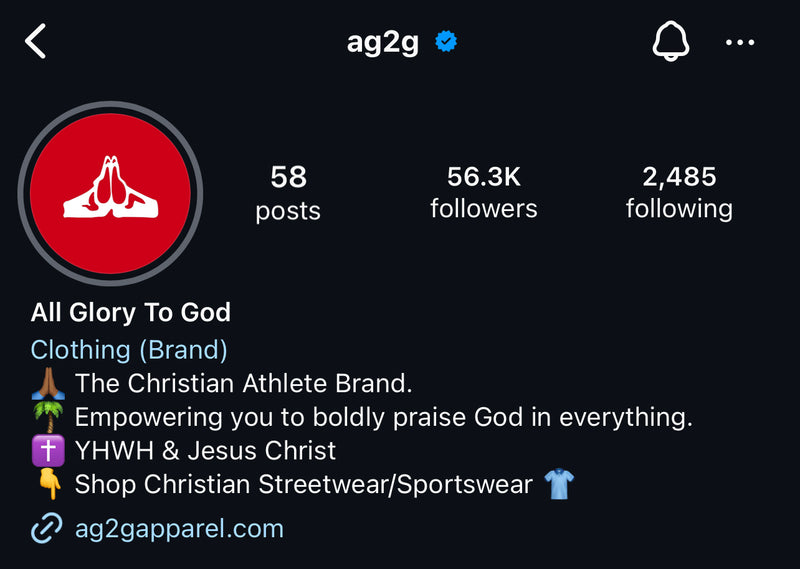This screenshot has width=800, height=569.
Task: Open the 2,485 following list
Action: [679, 192]
